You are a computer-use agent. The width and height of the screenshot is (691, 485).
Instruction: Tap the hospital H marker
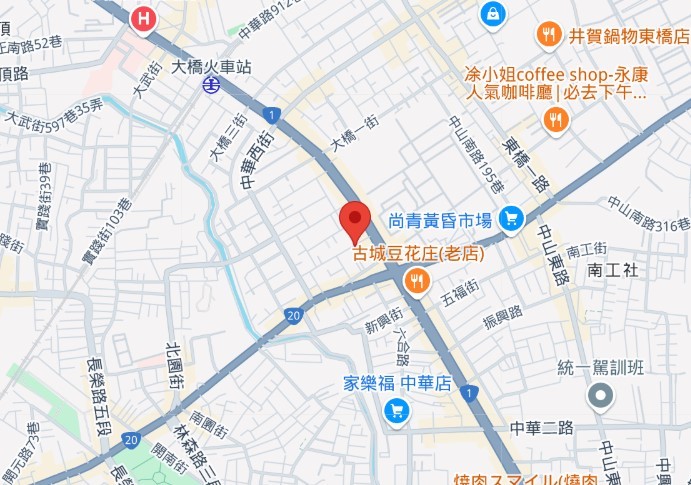pos(146,18)
